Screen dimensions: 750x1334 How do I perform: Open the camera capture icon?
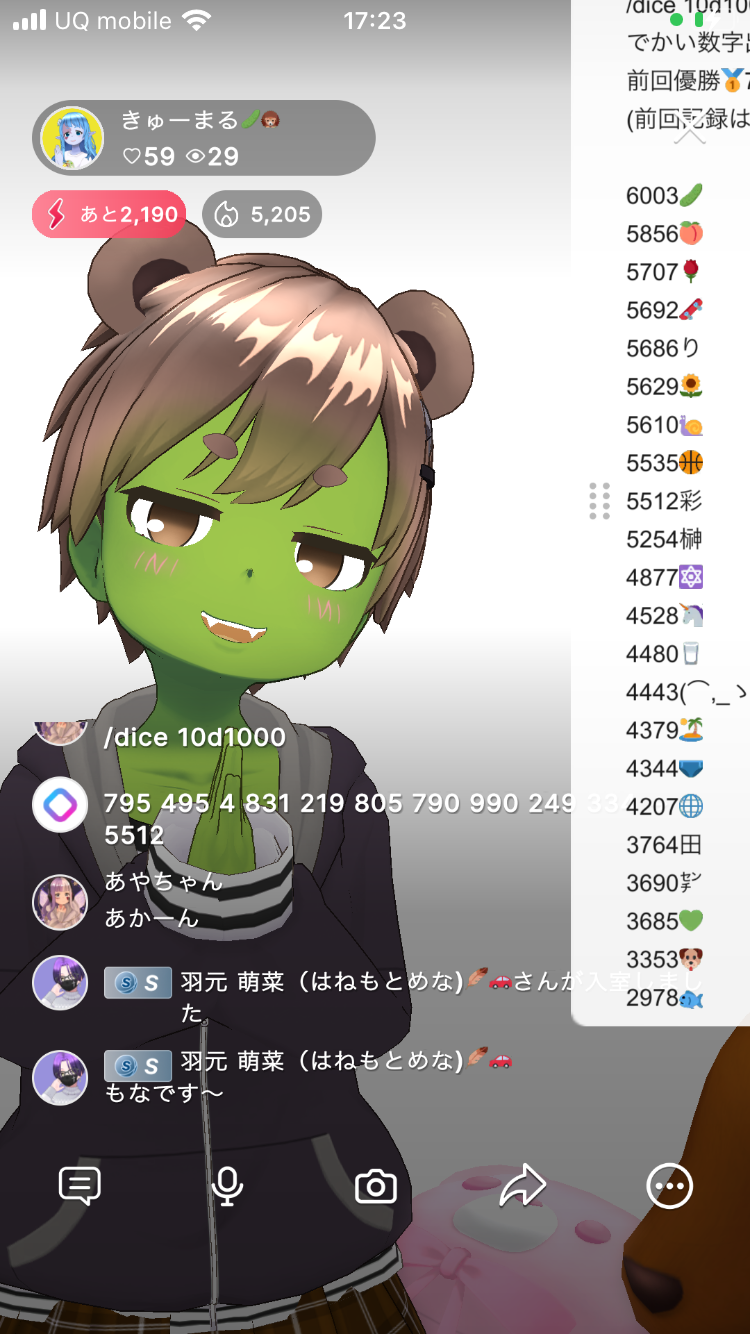pos(376,1187)
